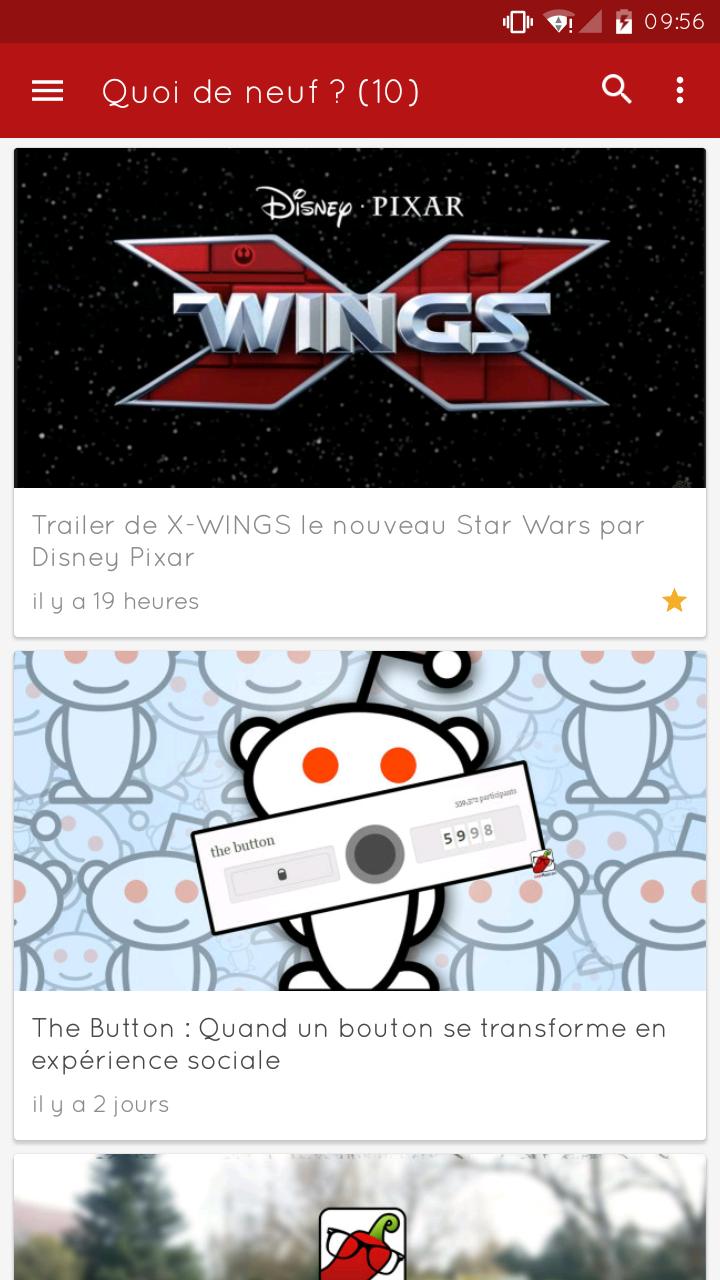The width and height of the screenshot is (720, 1280).
Task: Open the search icon in the app bar
Action: point(617,90)
